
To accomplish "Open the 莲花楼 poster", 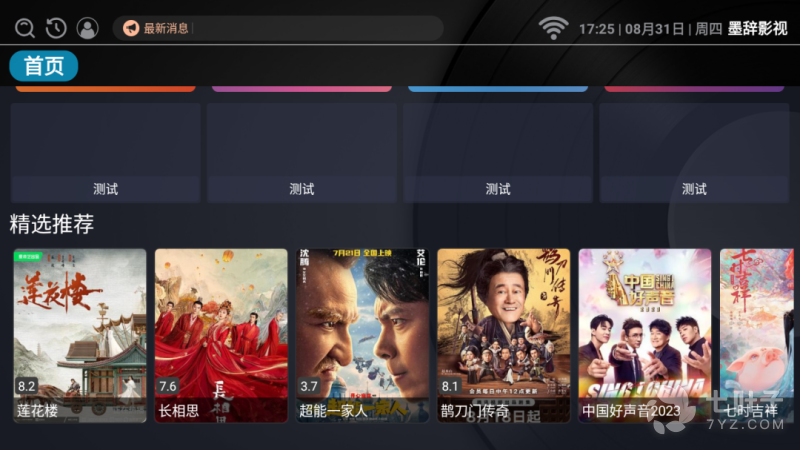I will (79, 335).
